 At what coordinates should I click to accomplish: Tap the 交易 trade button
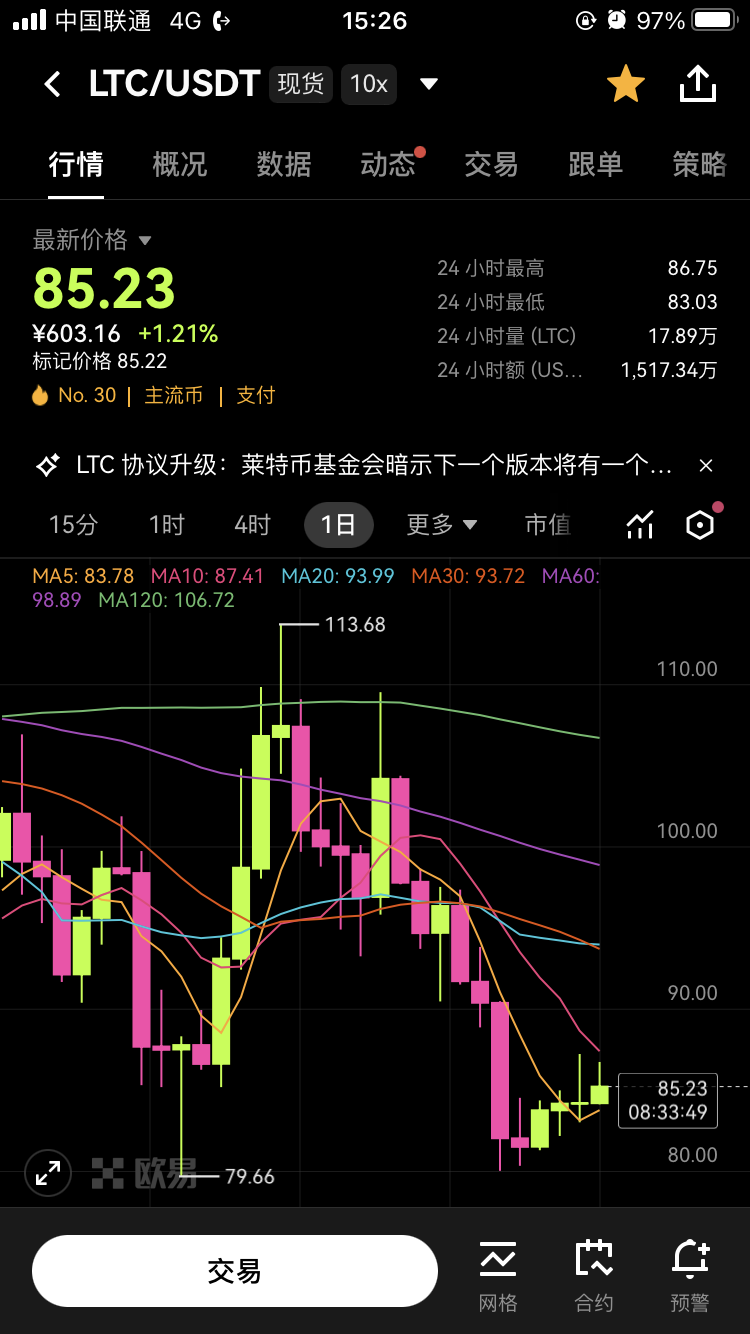point(235,1270)
